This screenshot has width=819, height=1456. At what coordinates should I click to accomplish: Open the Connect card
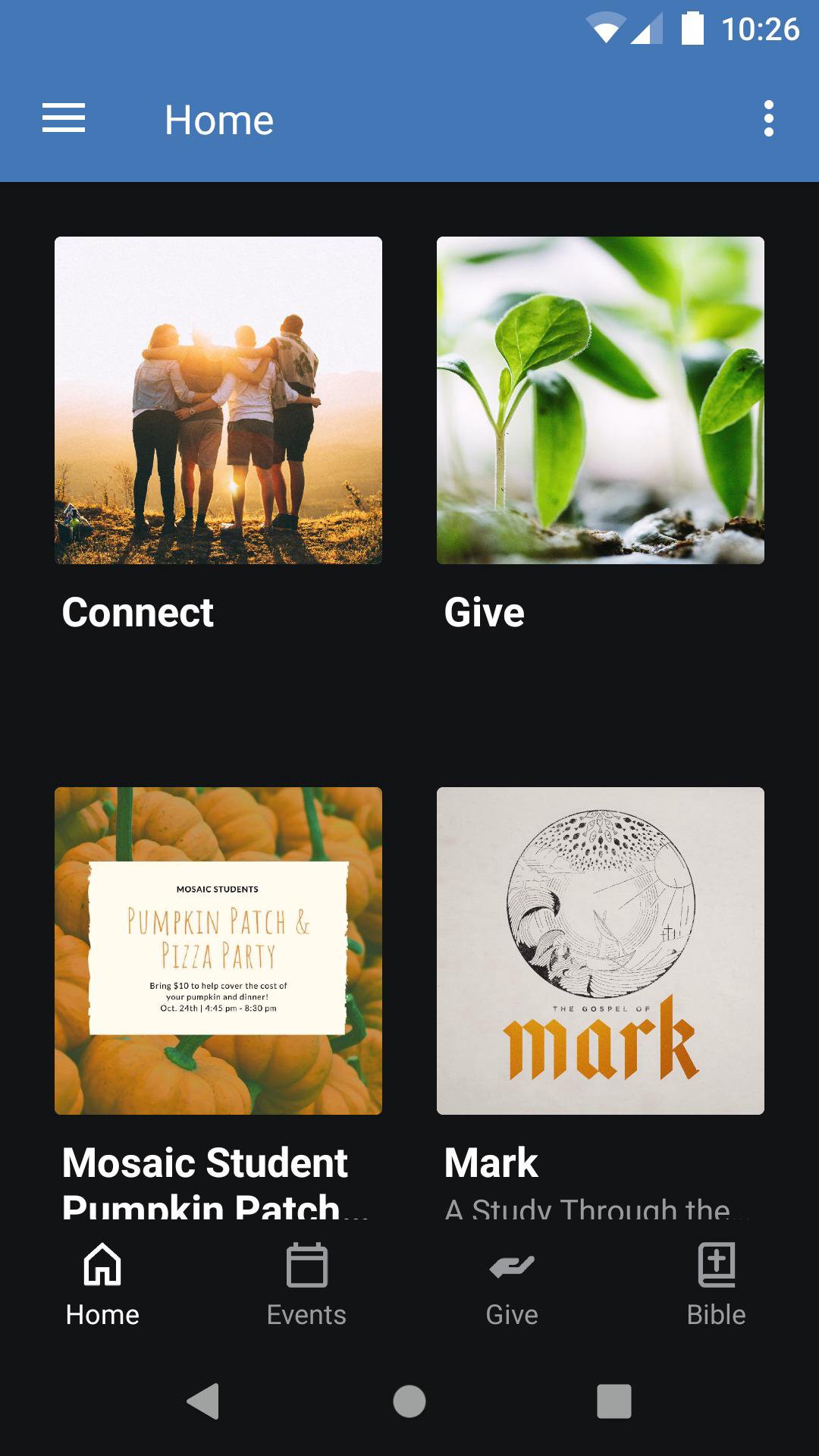tap(218, 400)
